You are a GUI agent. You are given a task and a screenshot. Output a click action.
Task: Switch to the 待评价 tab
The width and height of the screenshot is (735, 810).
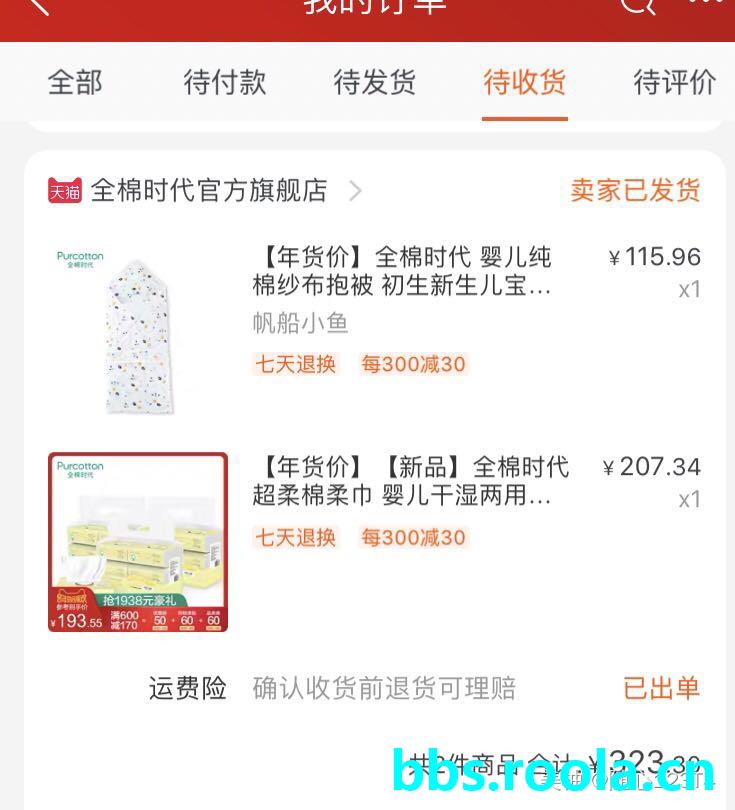pos(674,83)
